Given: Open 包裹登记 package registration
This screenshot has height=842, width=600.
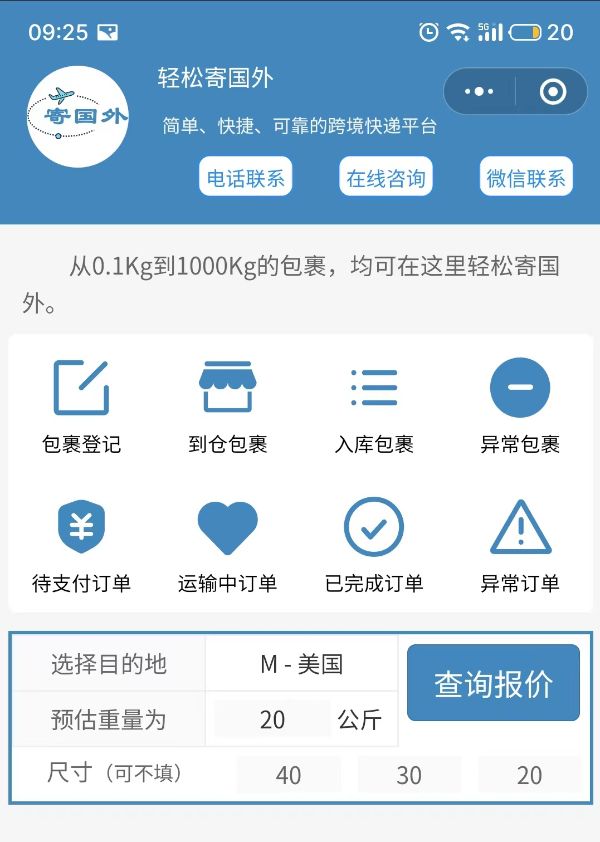Looking at the screenshot, I should [x=82, y=406].
